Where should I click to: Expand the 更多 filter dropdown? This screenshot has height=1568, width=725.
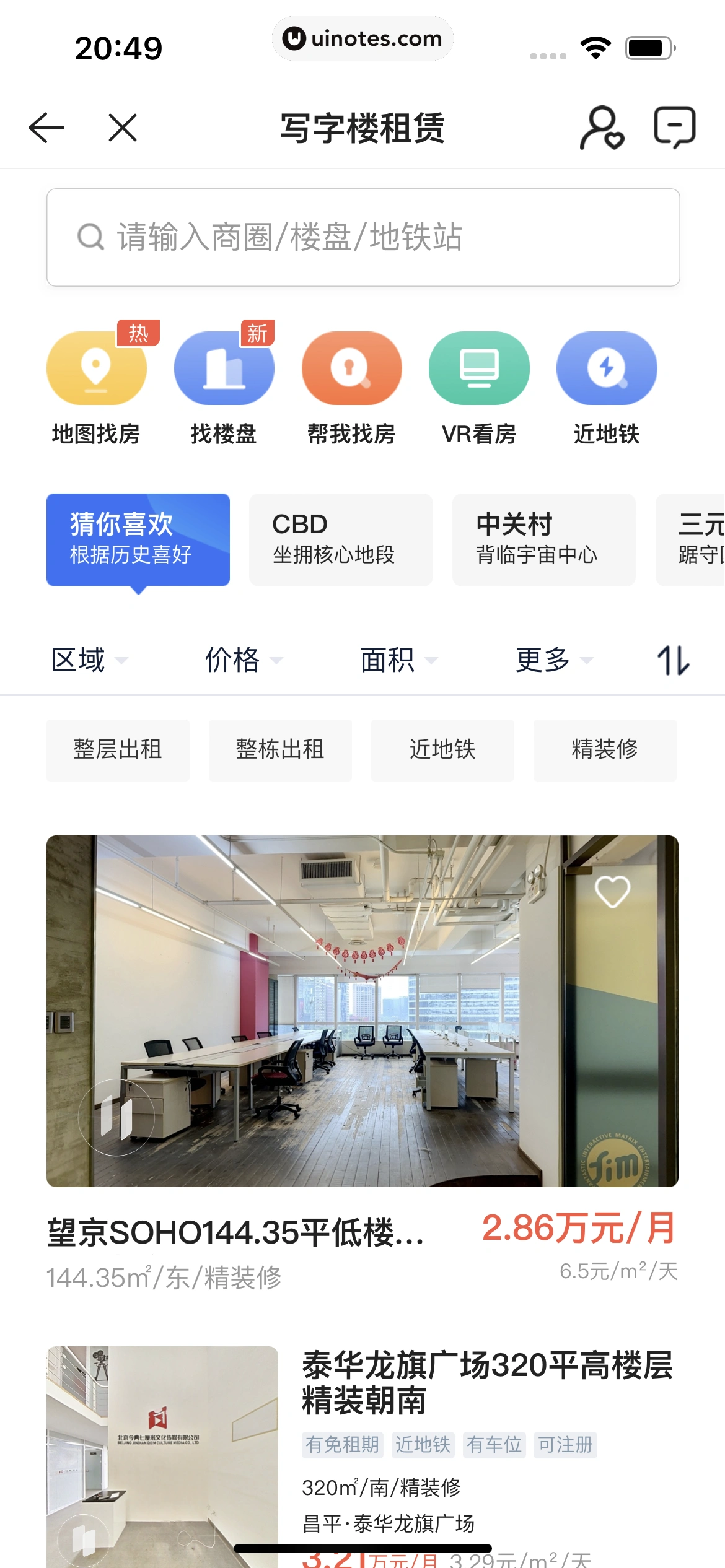pos(553,660)
